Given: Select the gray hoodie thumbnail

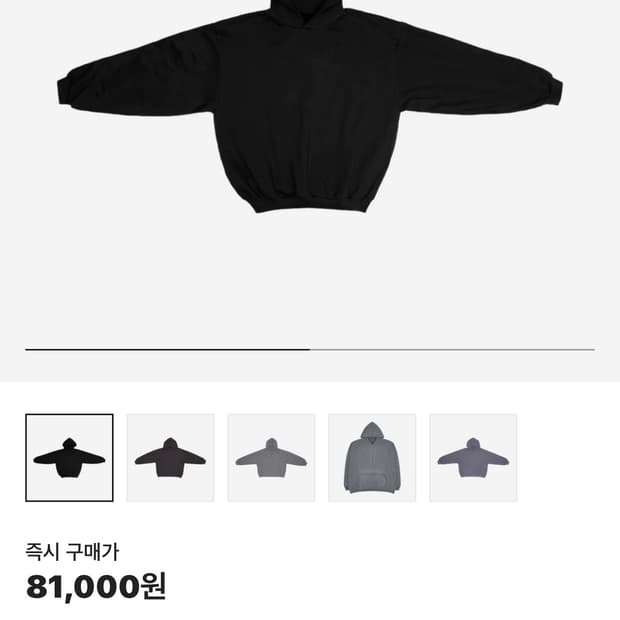Looking at the screenshot, I should point(271,457).
